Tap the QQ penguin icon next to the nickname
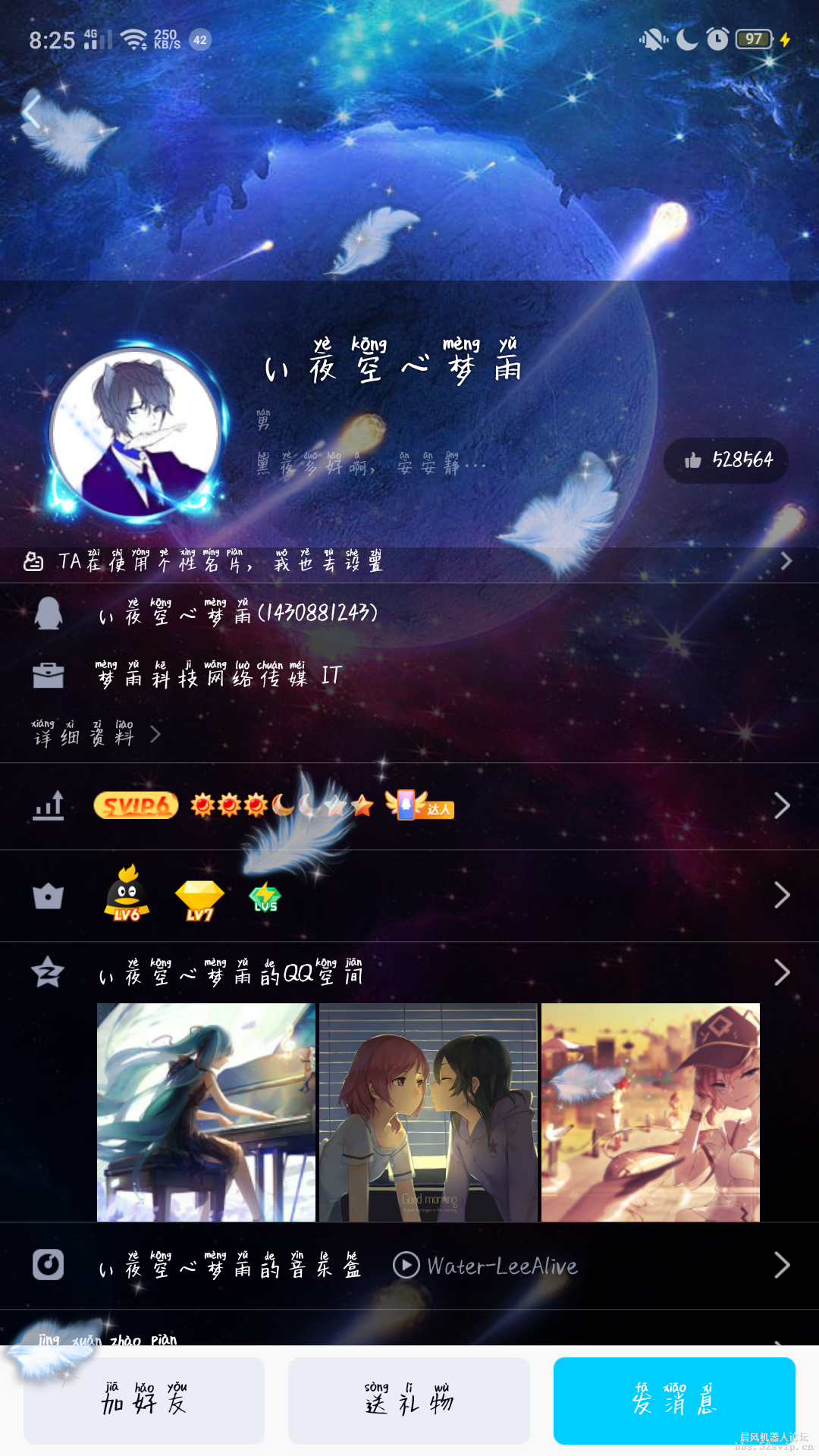 pyautogui.click(x=49, y=613)
